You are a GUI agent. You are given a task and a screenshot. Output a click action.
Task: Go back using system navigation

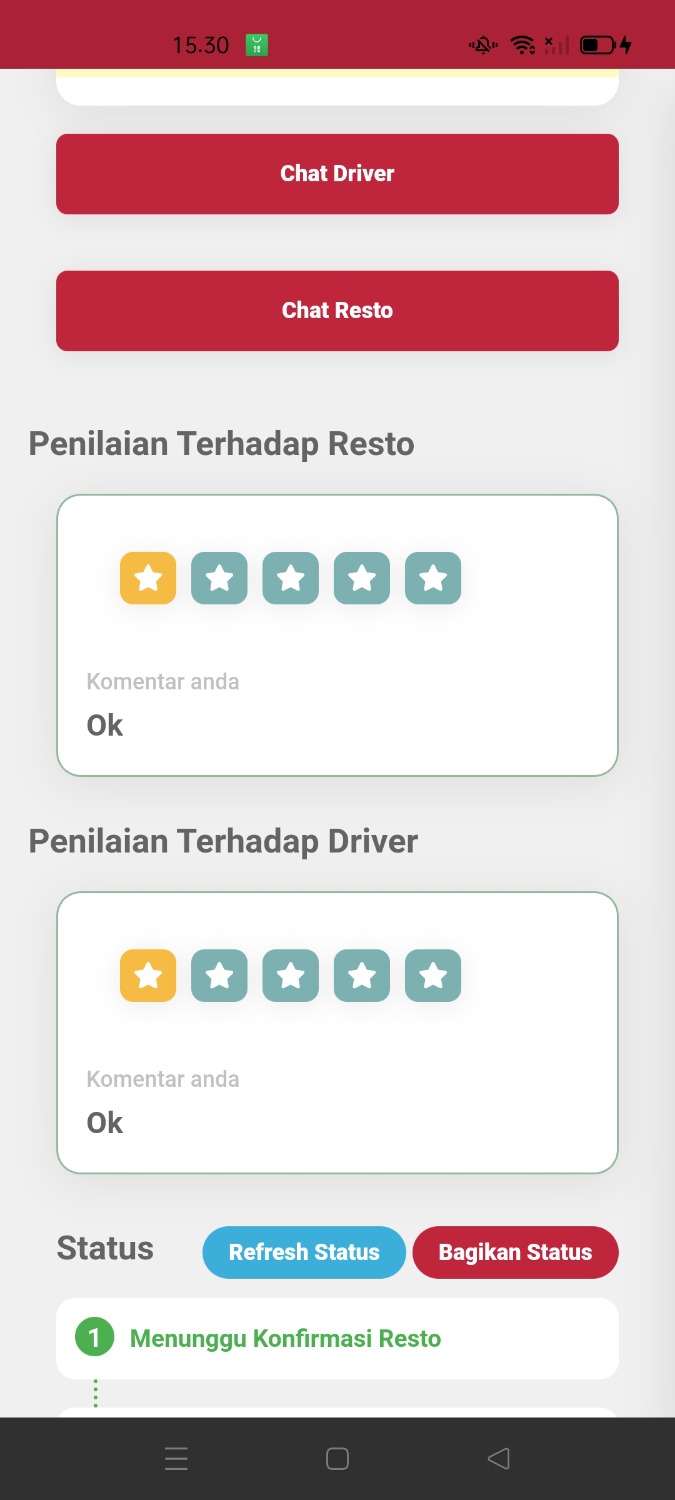point(498,1459)
